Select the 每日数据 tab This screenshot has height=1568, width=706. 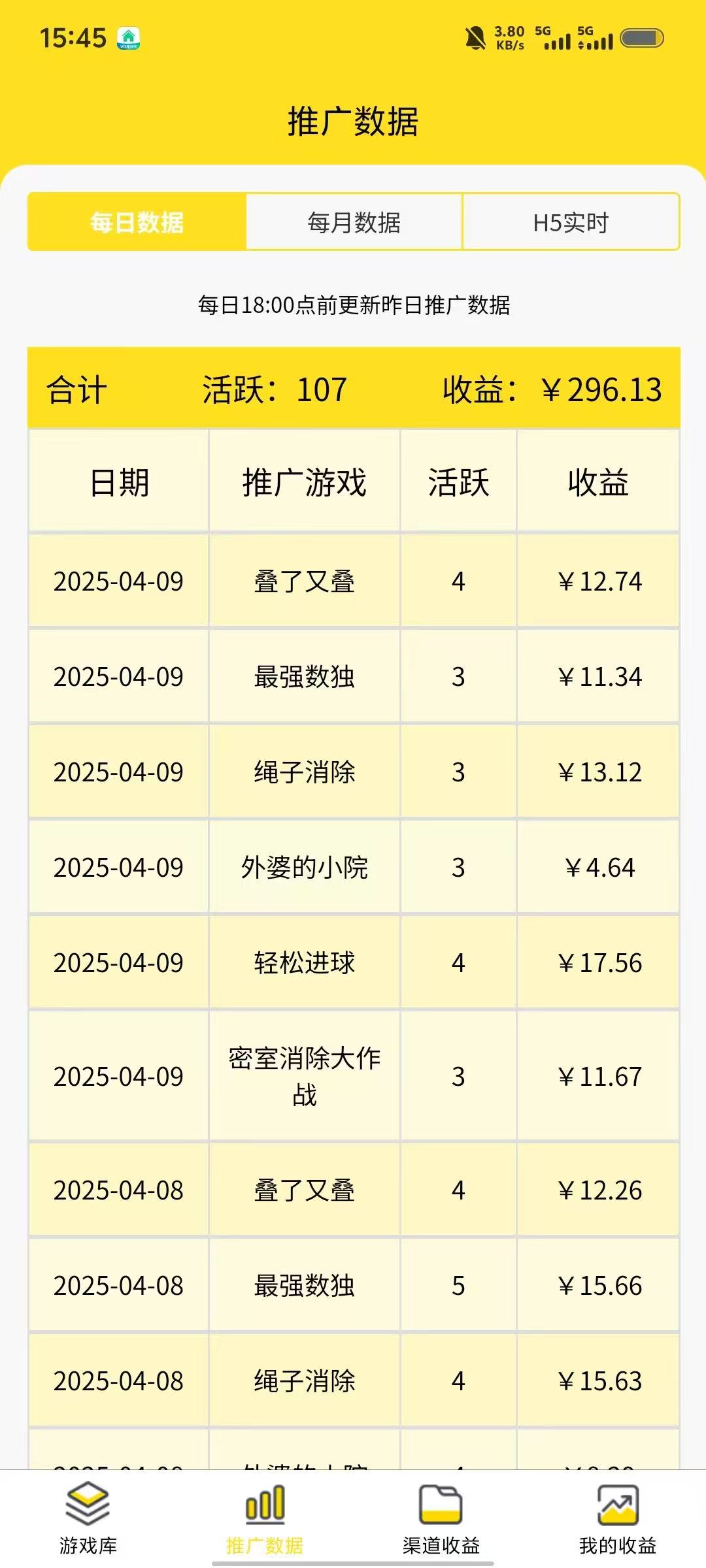click(137, 222)
